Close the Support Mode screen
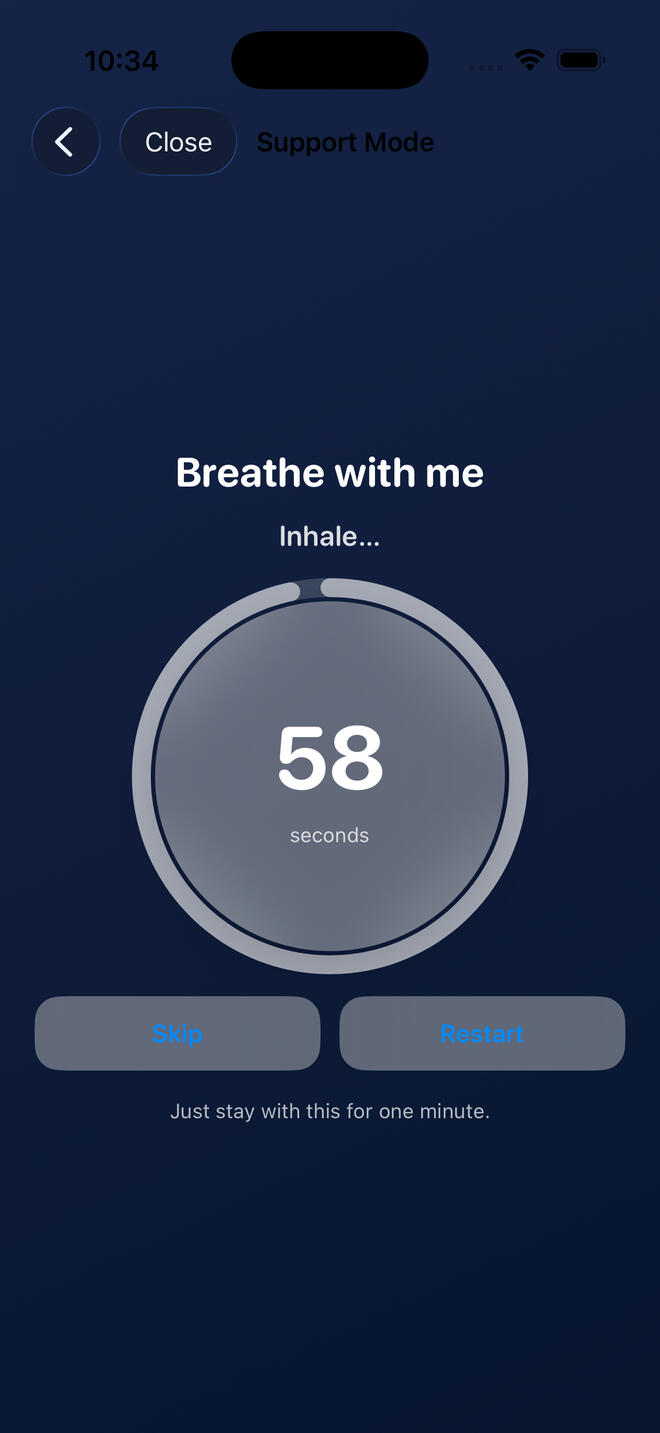Screen dimensions: 660x1433 coord(178,142)
